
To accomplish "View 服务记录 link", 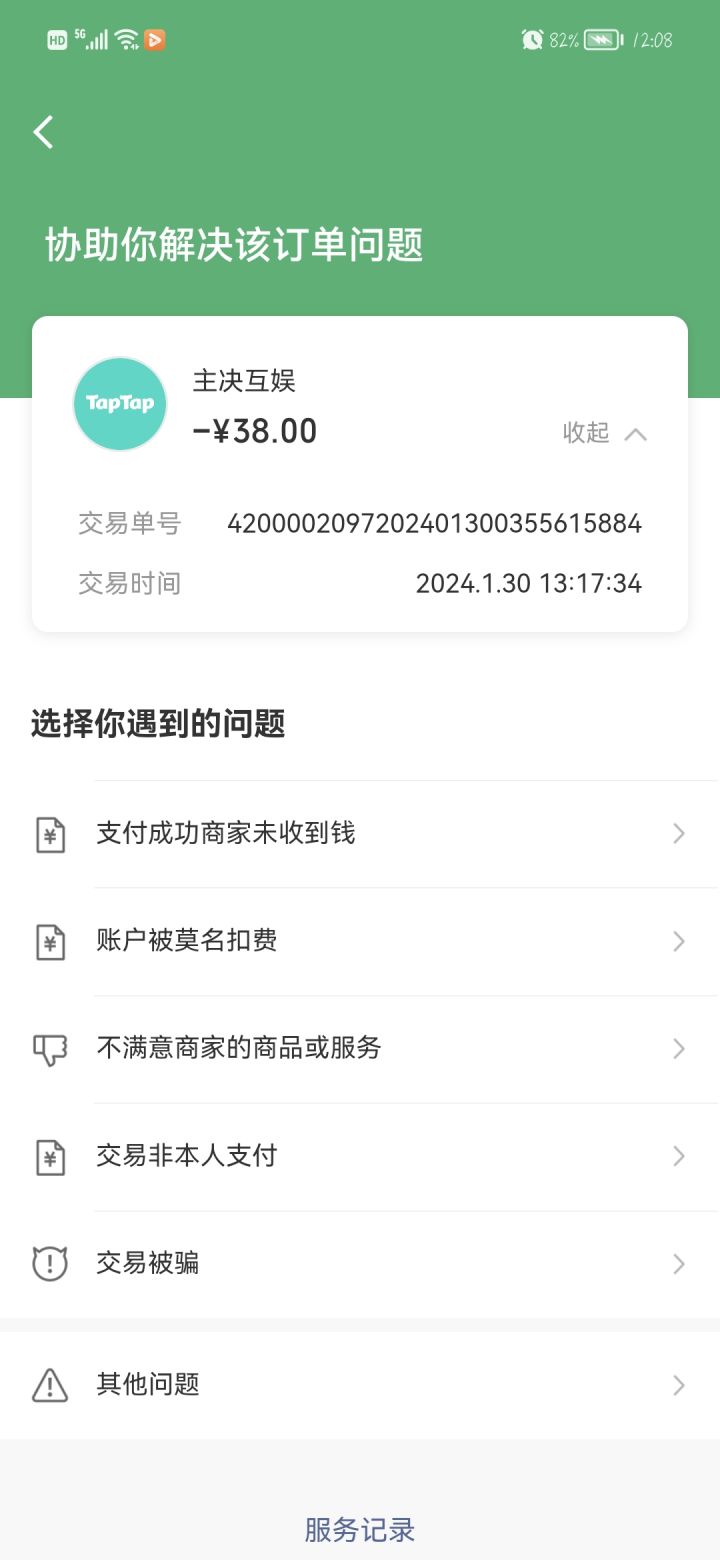I will (360, 1529).
